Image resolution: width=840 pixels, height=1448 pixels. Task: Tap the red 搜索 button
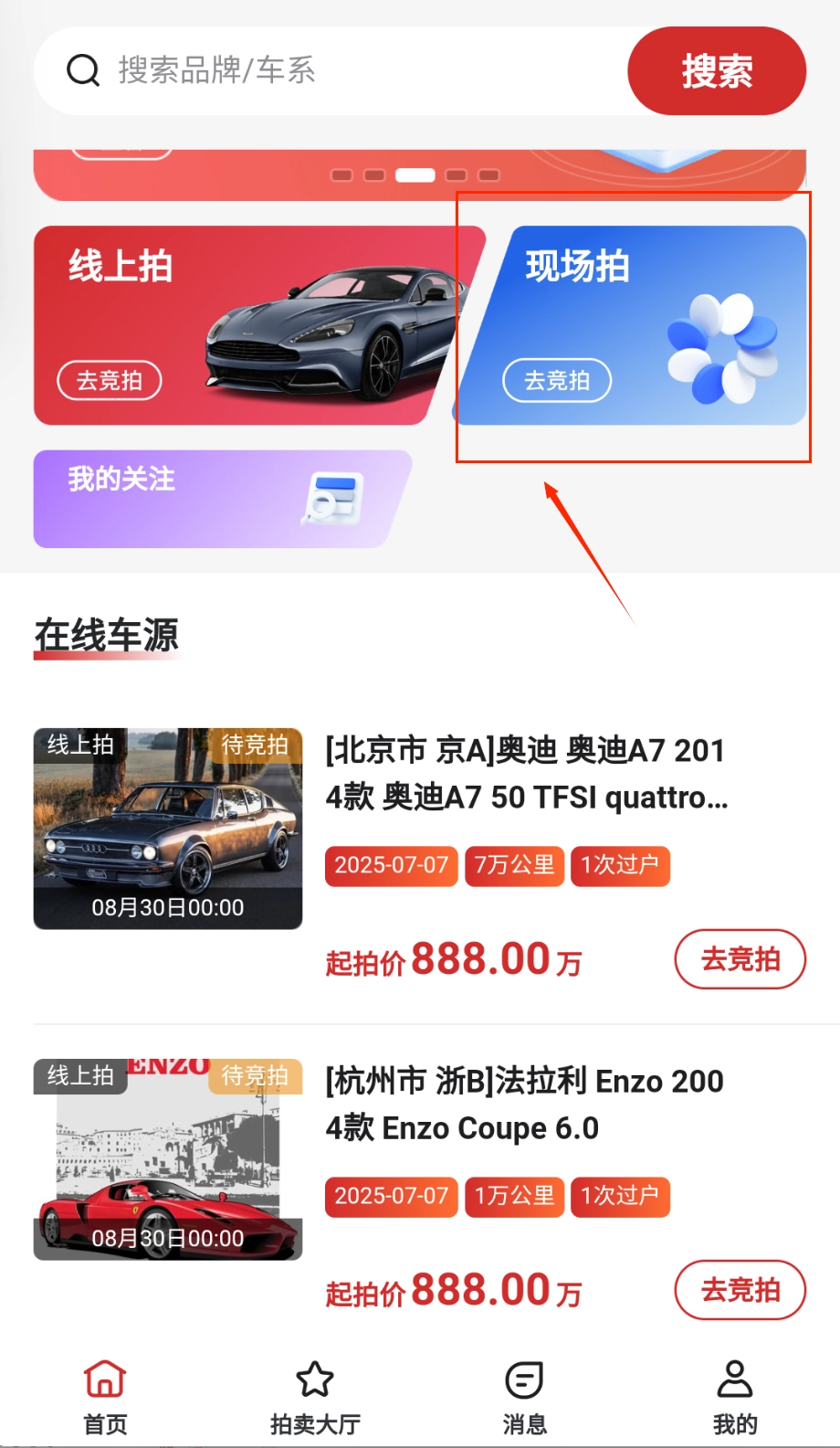[x=717, y=70]
